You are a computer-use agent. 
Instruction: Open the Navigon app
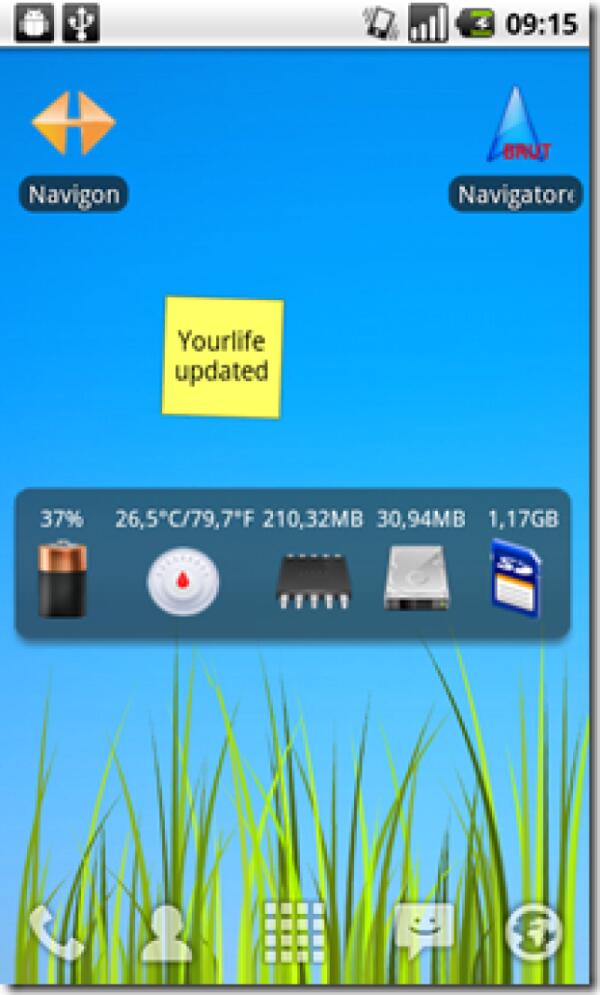[73, 124]
